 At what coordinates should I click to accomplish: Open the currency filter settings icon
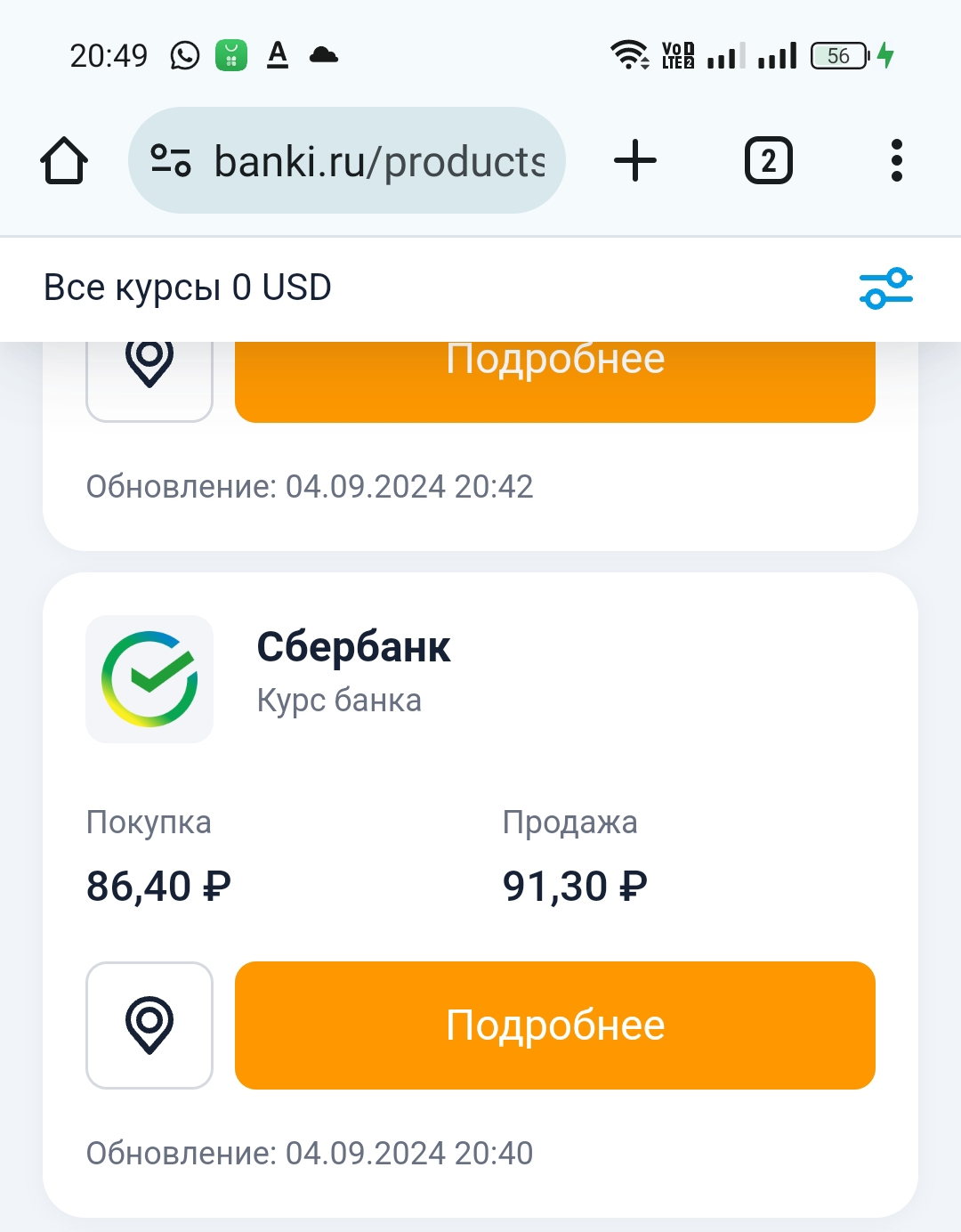pyautogui.click(x=885, y=288)
